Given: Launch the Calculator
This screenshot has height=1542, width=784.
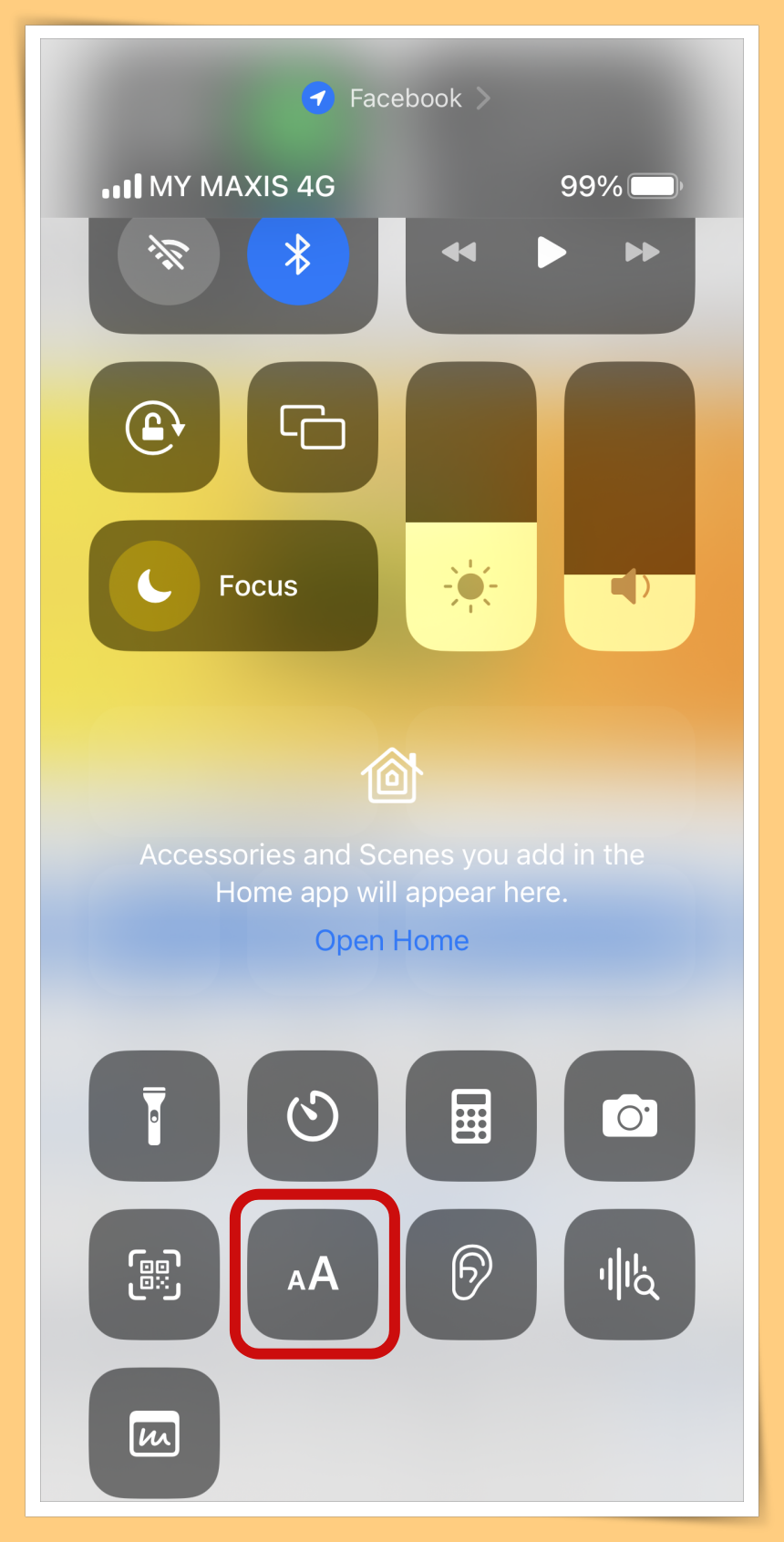Looking at the screenshot, I should [471, 1115].
